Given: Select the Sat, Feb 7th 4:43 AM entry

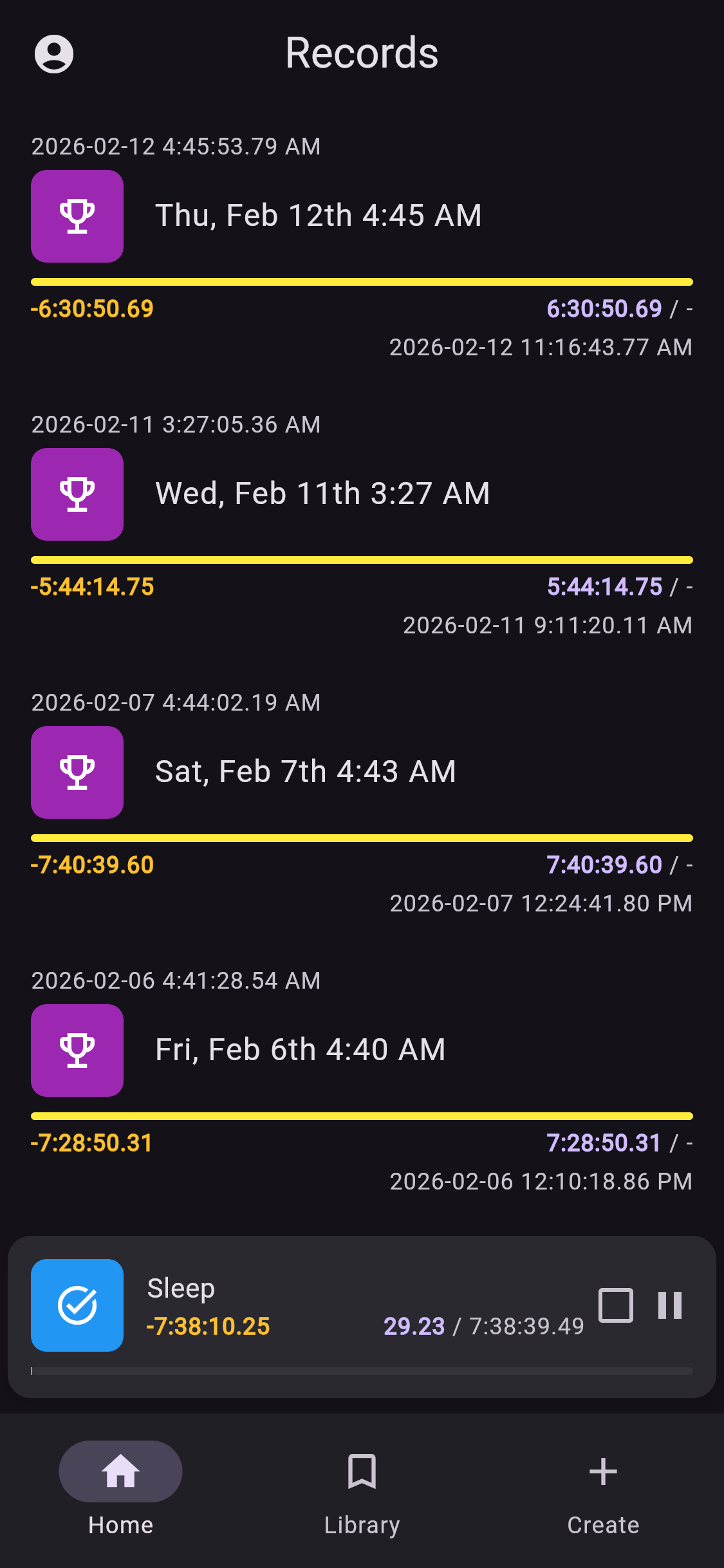Looking at the screenshot, I should click(x=305, y=772).
